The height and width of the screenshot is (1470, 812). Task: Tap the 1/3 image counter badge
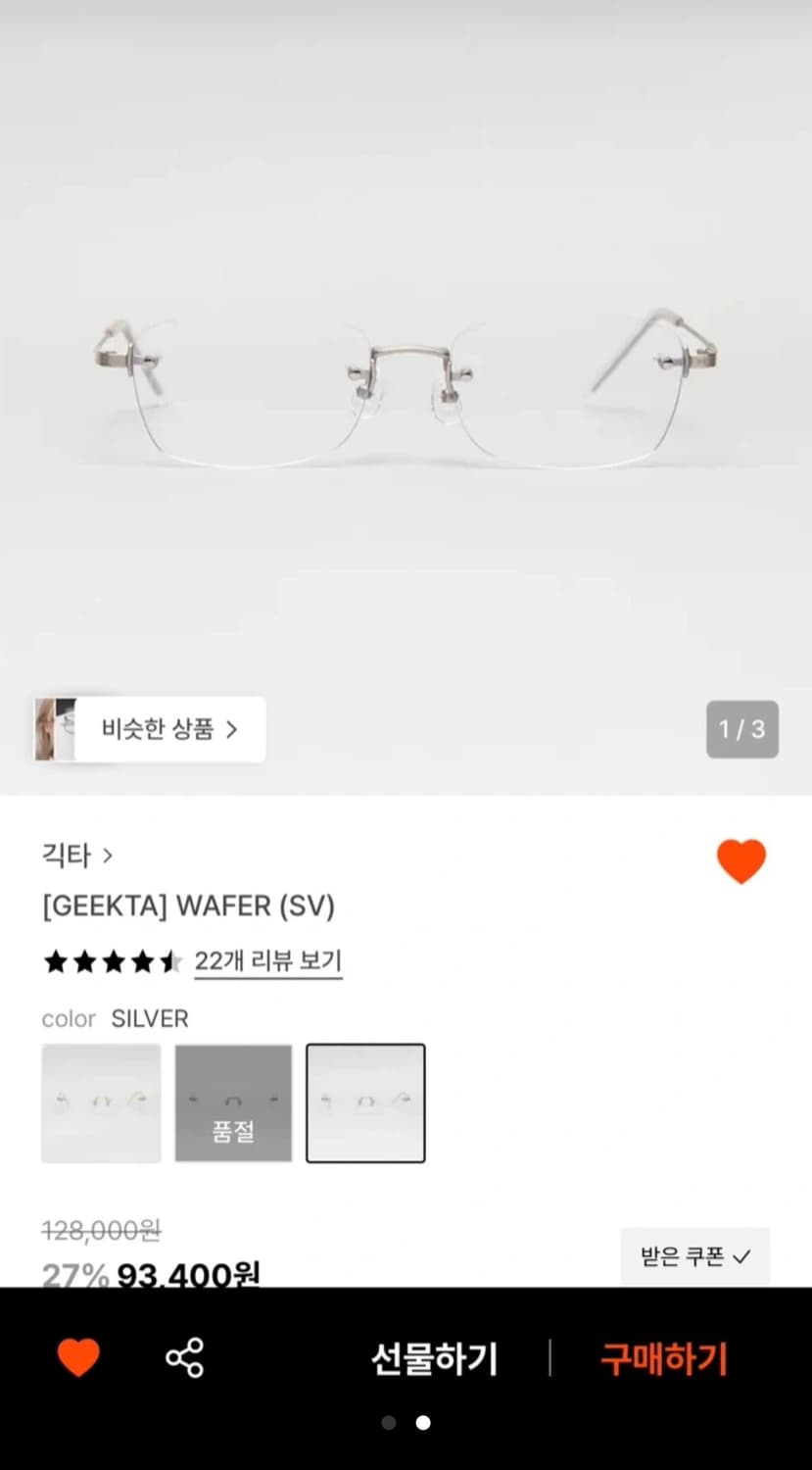tap(742, 729)
